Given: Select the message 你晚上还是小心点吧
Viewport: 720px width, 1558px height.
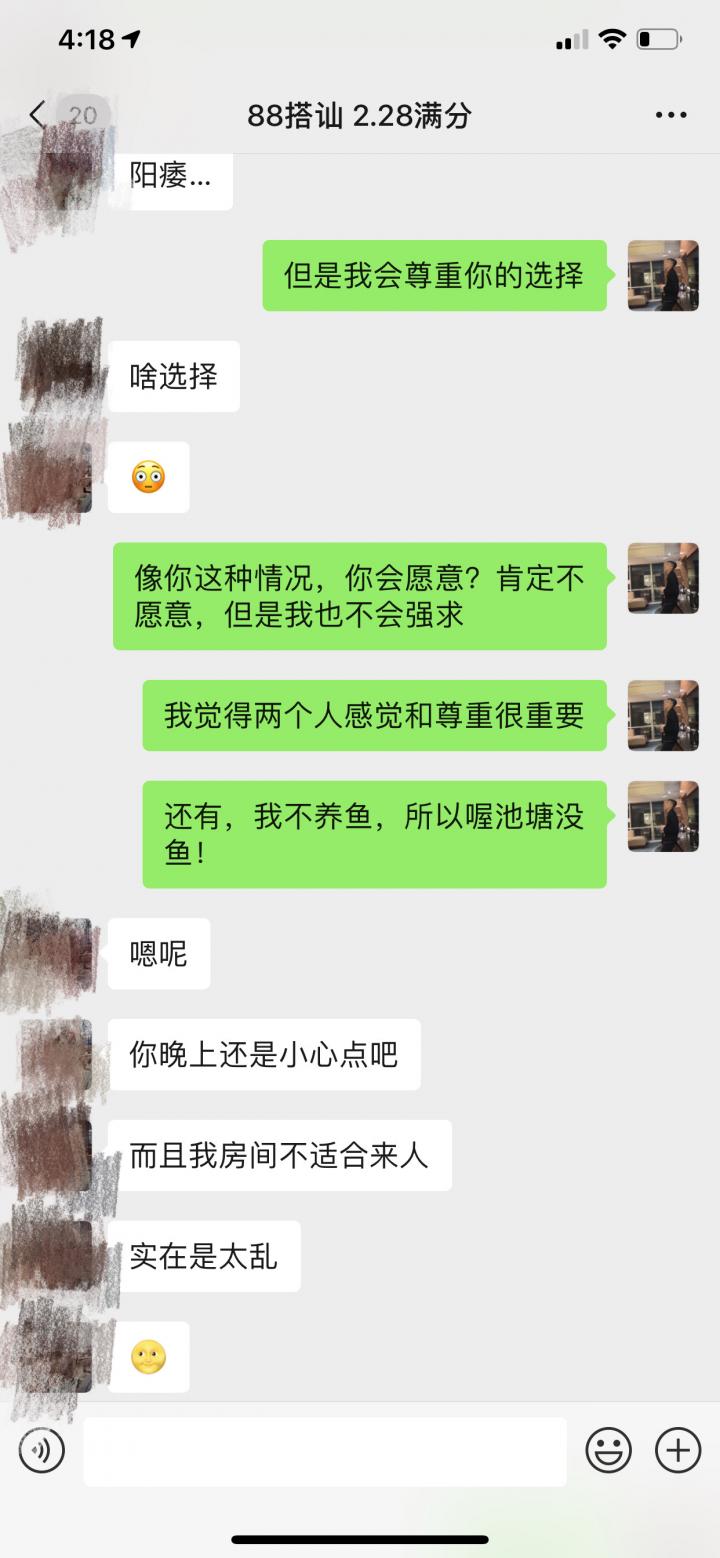Looking at the screenshot, I should pos(265,1055).
